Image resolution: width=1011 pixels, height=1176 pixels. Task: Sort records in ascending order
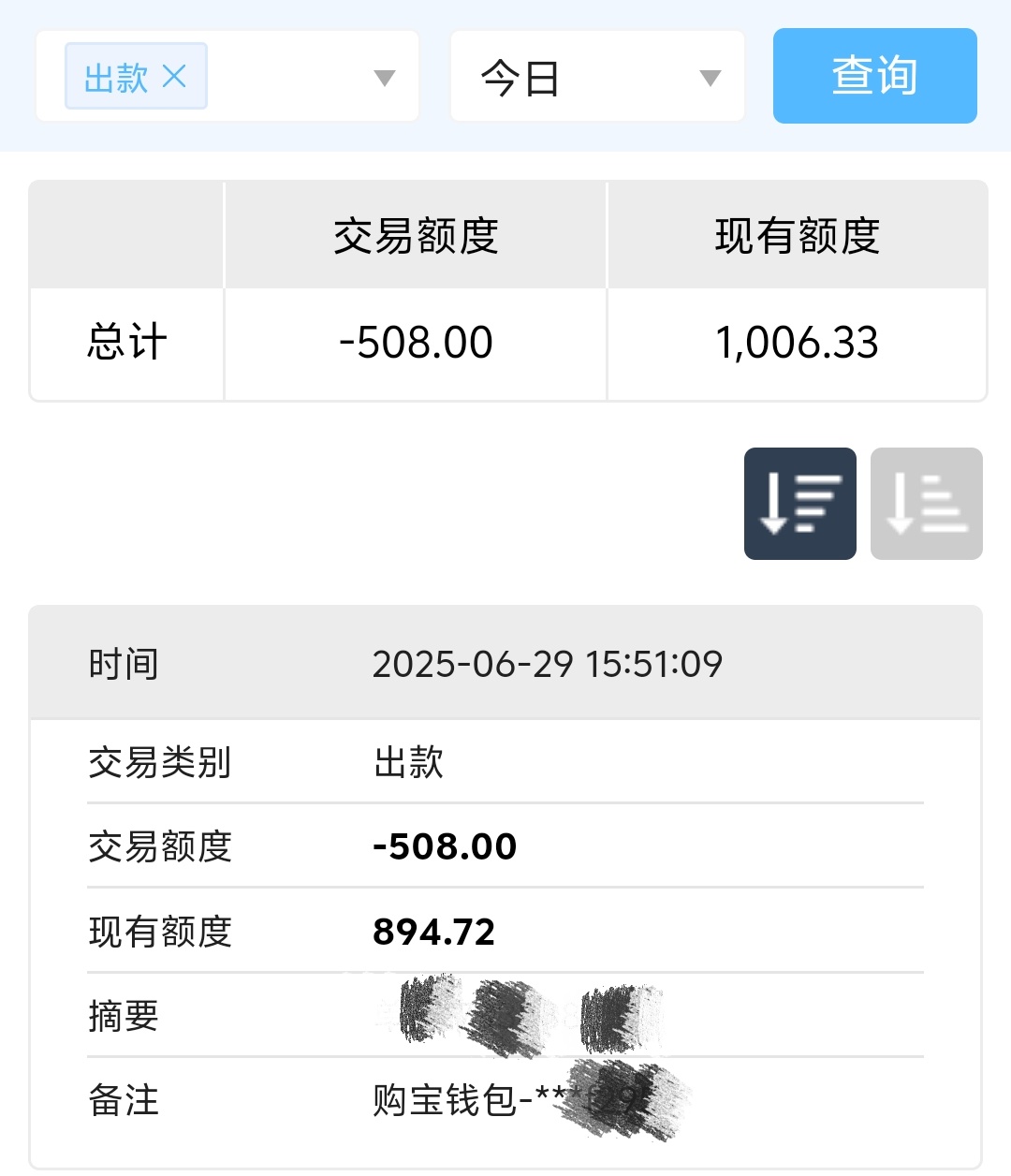coord(926,504)
